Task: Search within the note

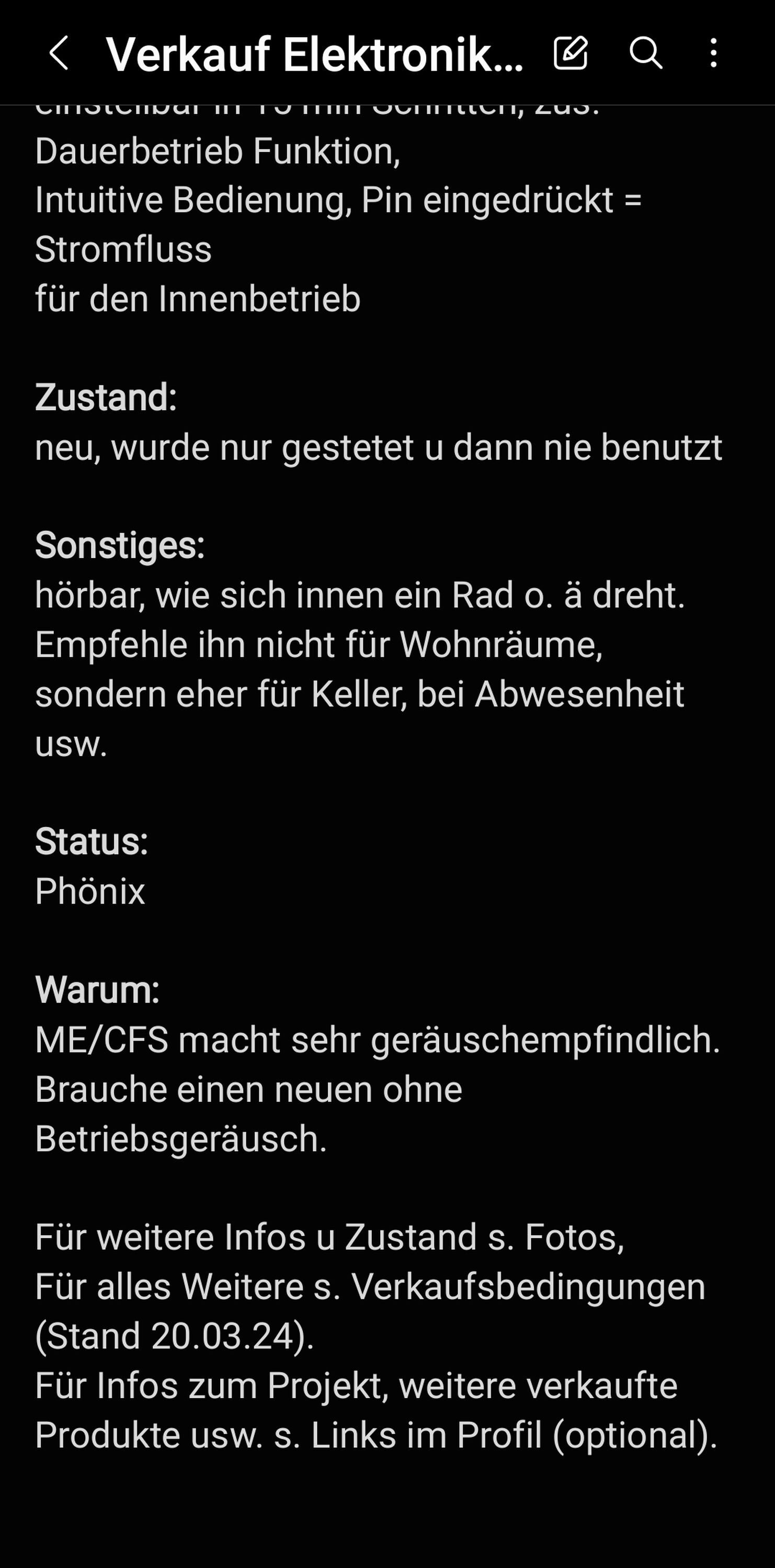Action: coord(645,53)
